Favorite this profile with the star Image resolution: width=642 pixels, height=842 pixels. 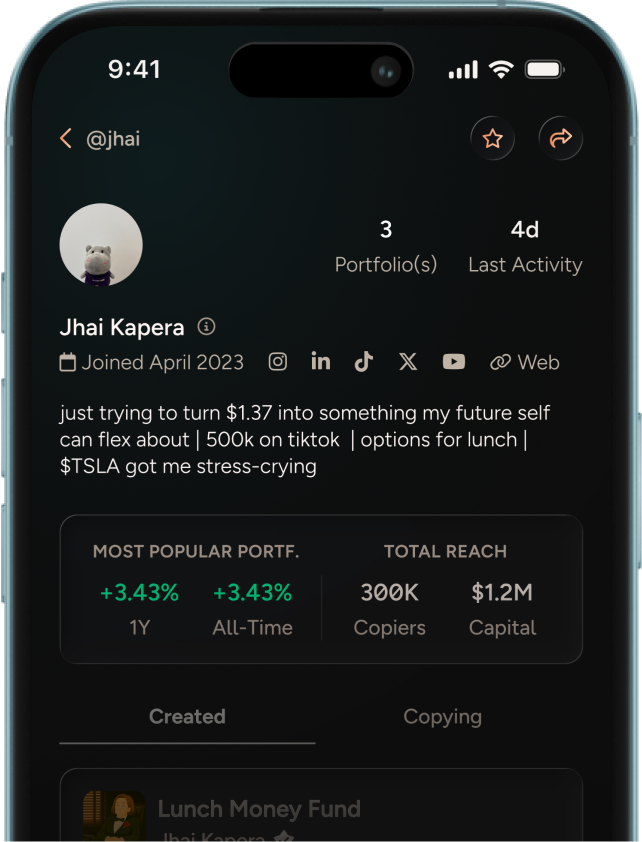click(x=492, y=139)
